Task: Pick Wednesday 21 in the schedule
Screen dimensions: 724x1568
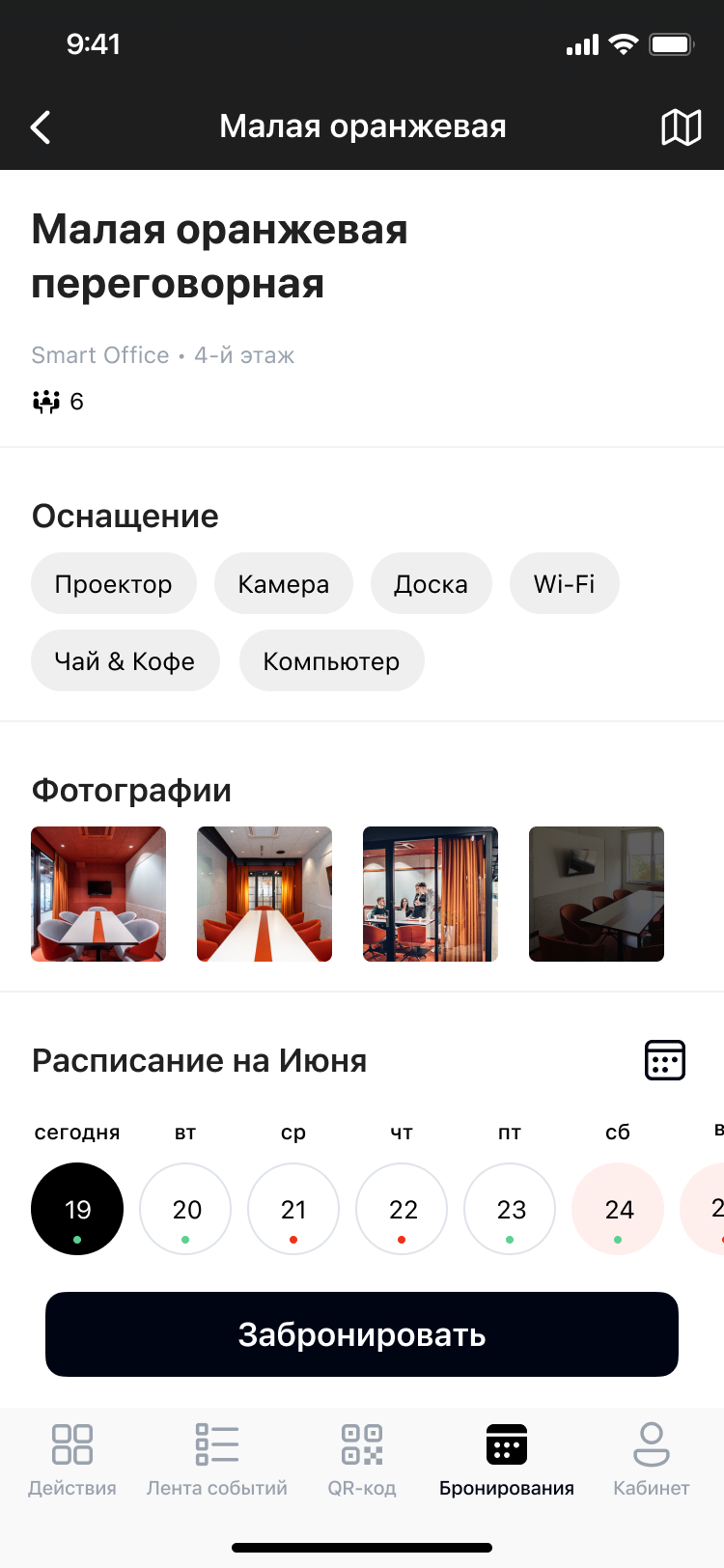Action: point(293,1209)
